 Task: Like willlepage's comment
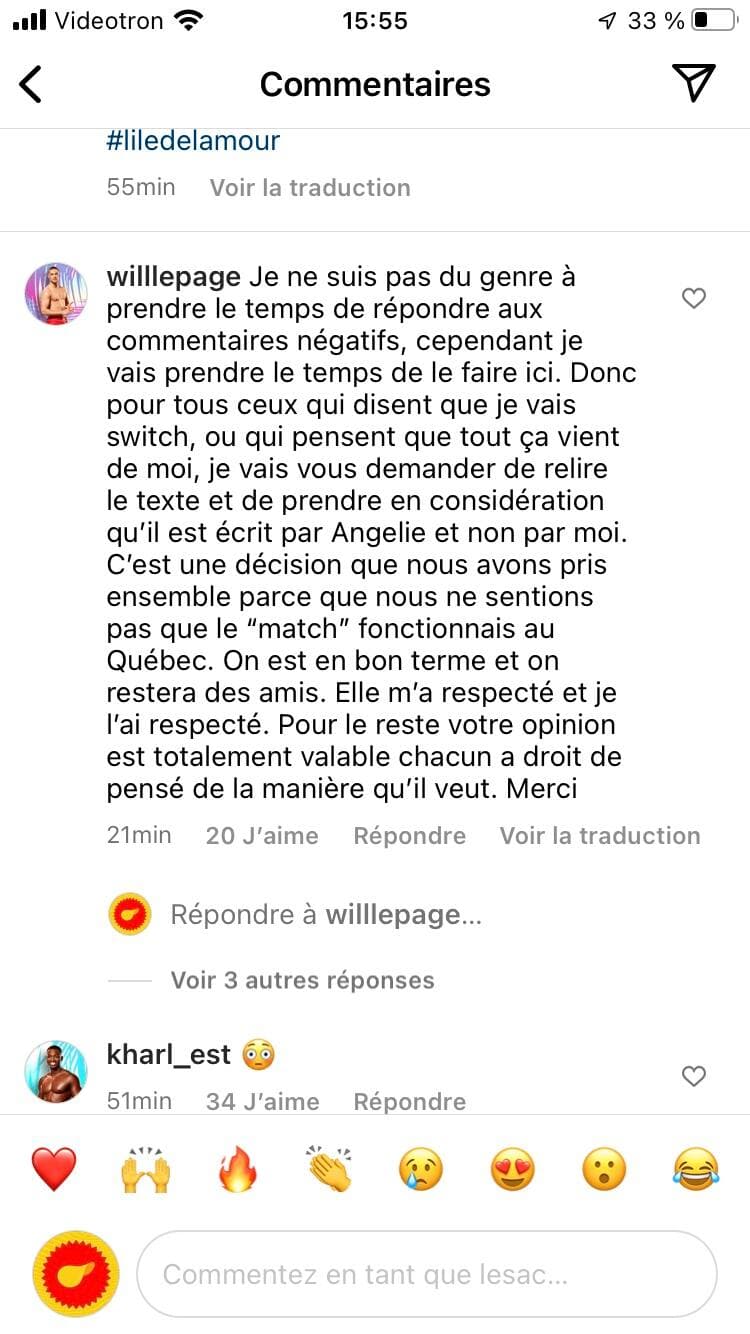(x=693, y=298)
